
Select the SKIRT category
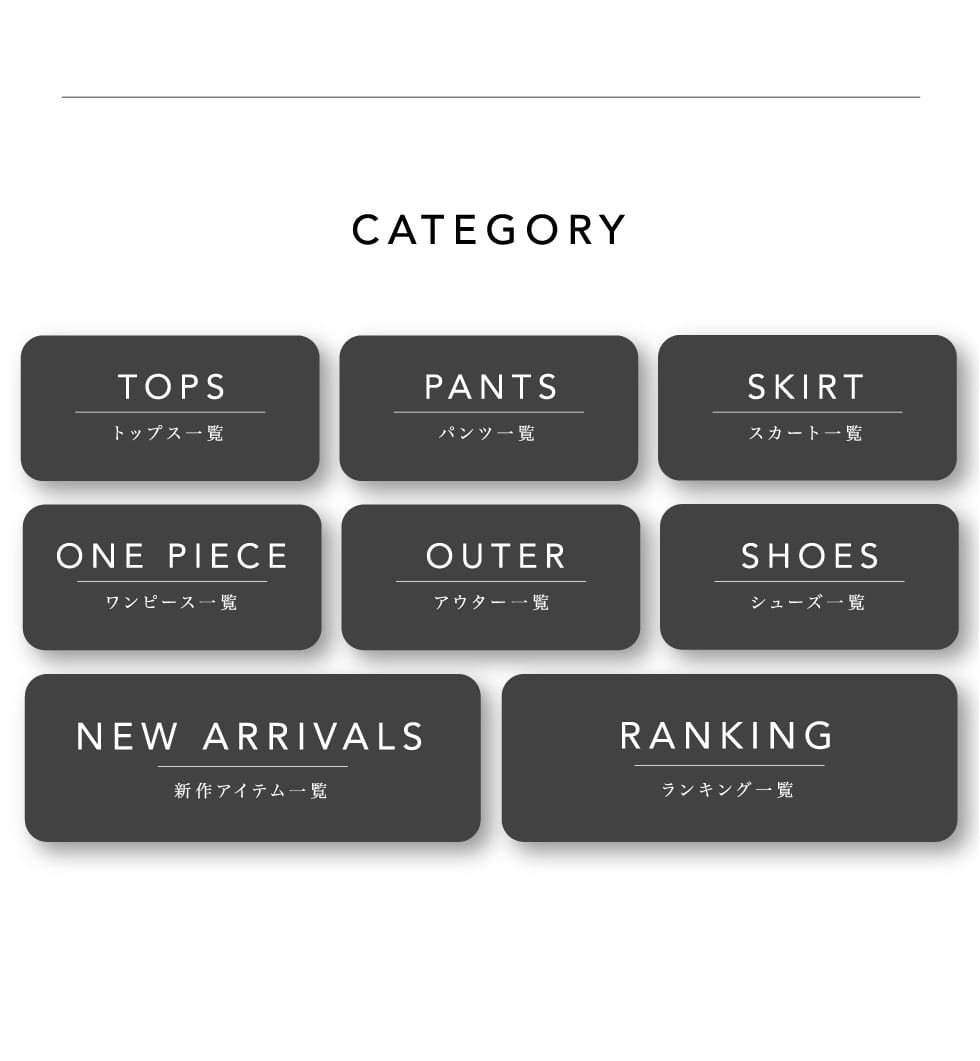point(807,408)
